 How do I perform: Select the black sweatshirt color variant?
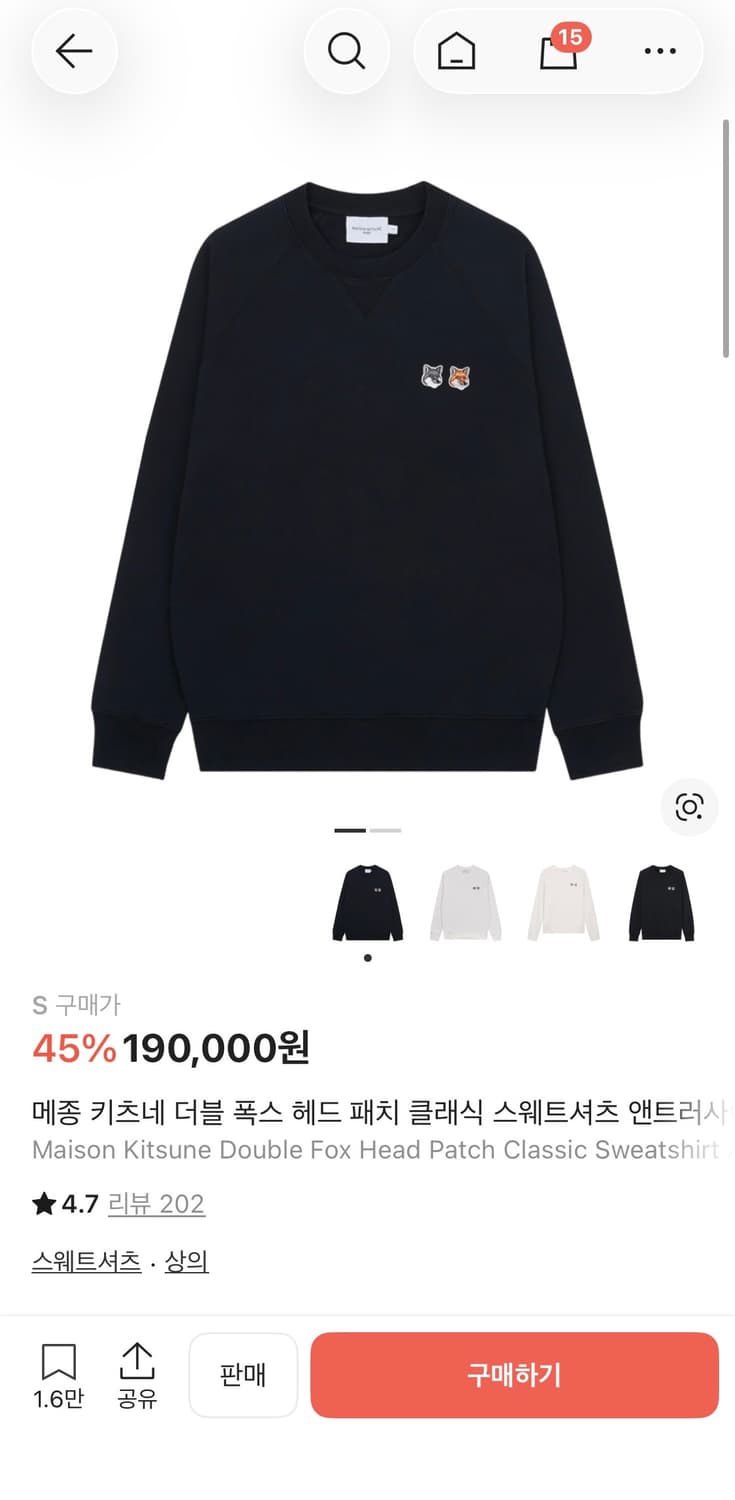tap(662, 902)
